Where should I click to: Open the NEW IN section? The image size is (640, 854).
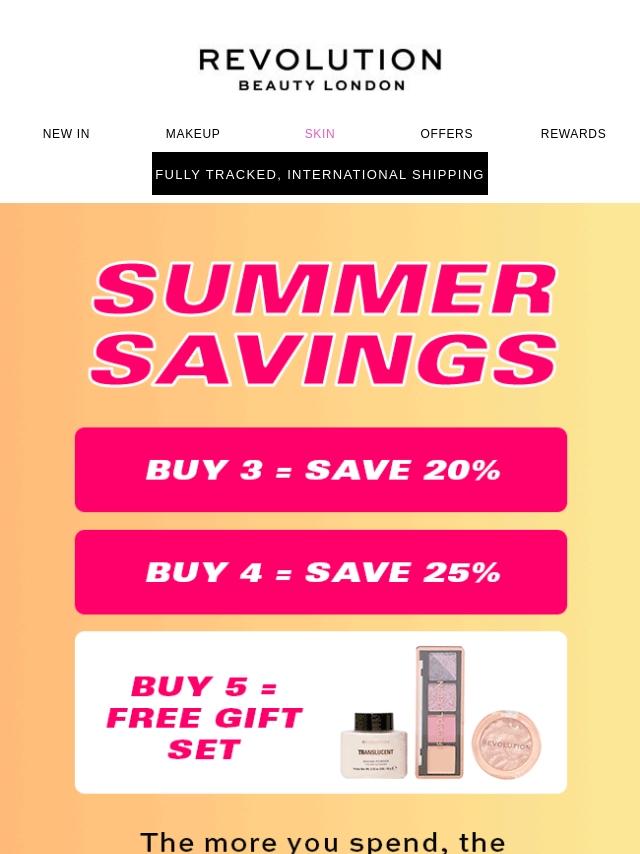coord(66,134)
